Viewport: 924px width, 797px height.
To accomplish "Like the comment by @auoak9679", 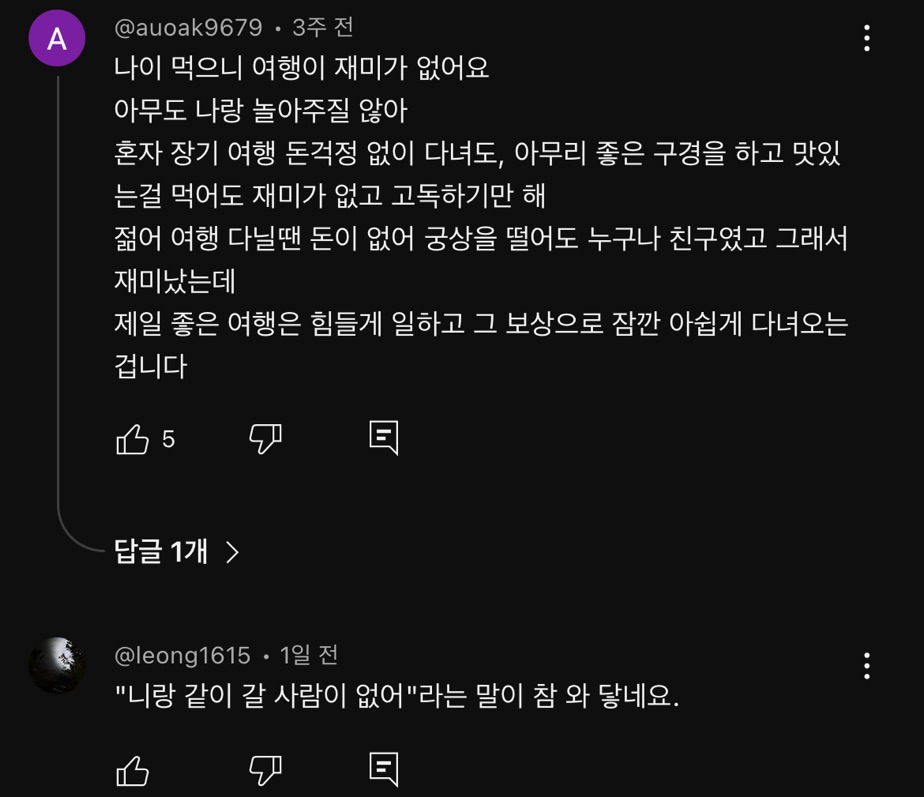I will point(133,438).
